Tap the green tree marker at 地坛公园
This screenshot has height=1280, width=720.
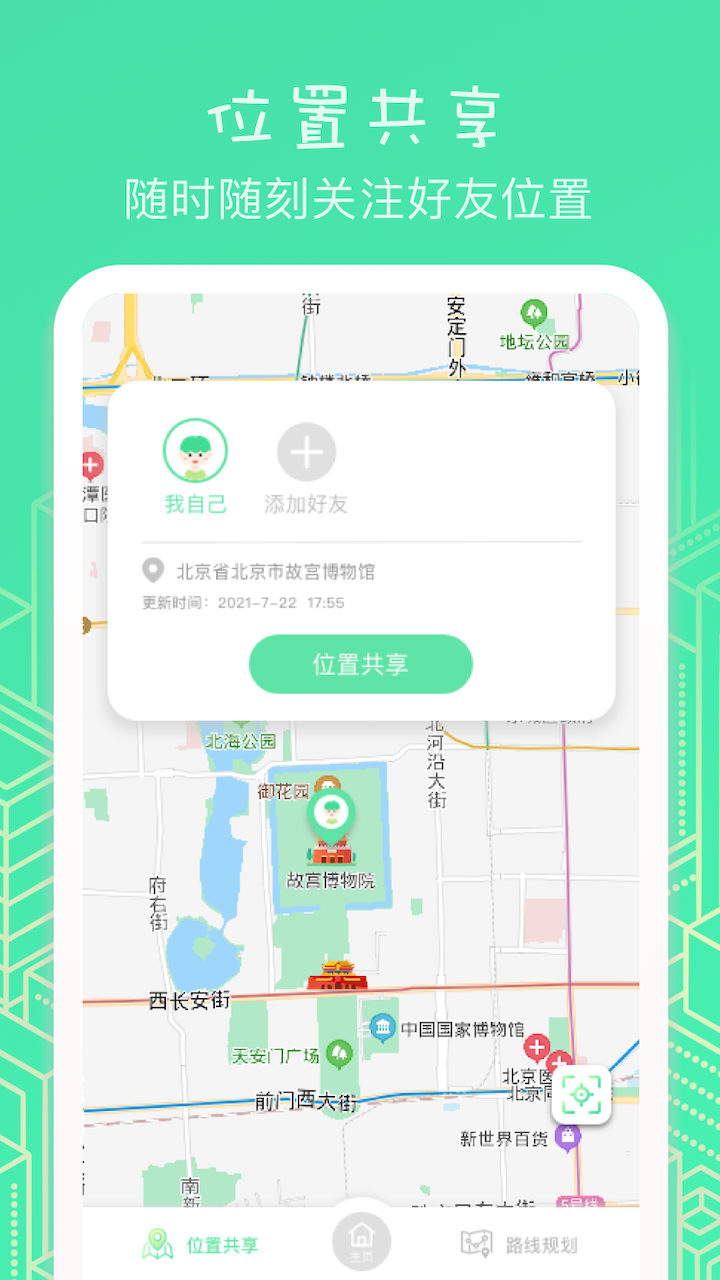(x=533, y=313)
